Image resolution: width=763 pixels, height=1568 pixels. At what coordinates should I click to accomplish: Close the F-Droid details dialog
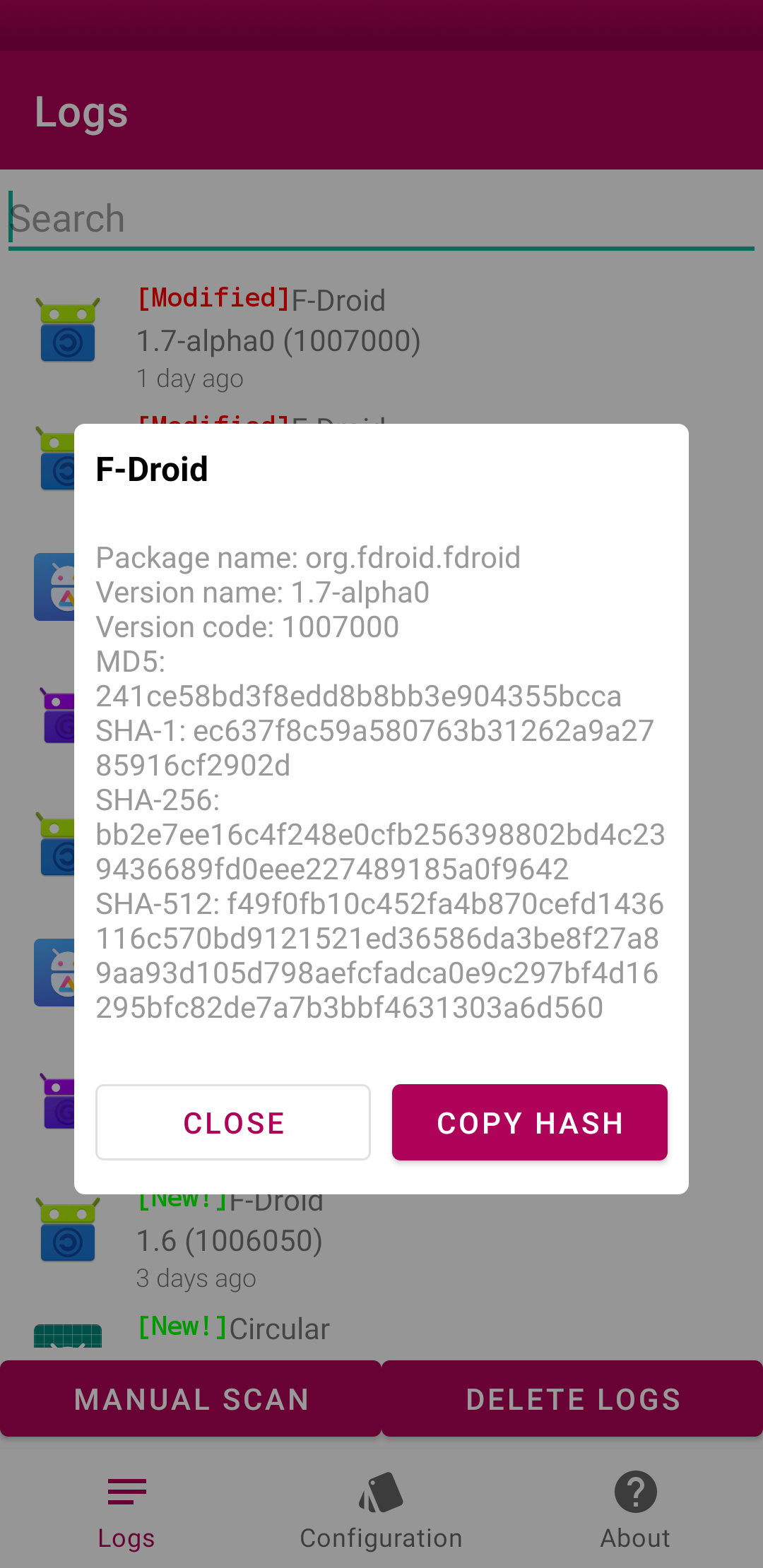pos(233,1122)
